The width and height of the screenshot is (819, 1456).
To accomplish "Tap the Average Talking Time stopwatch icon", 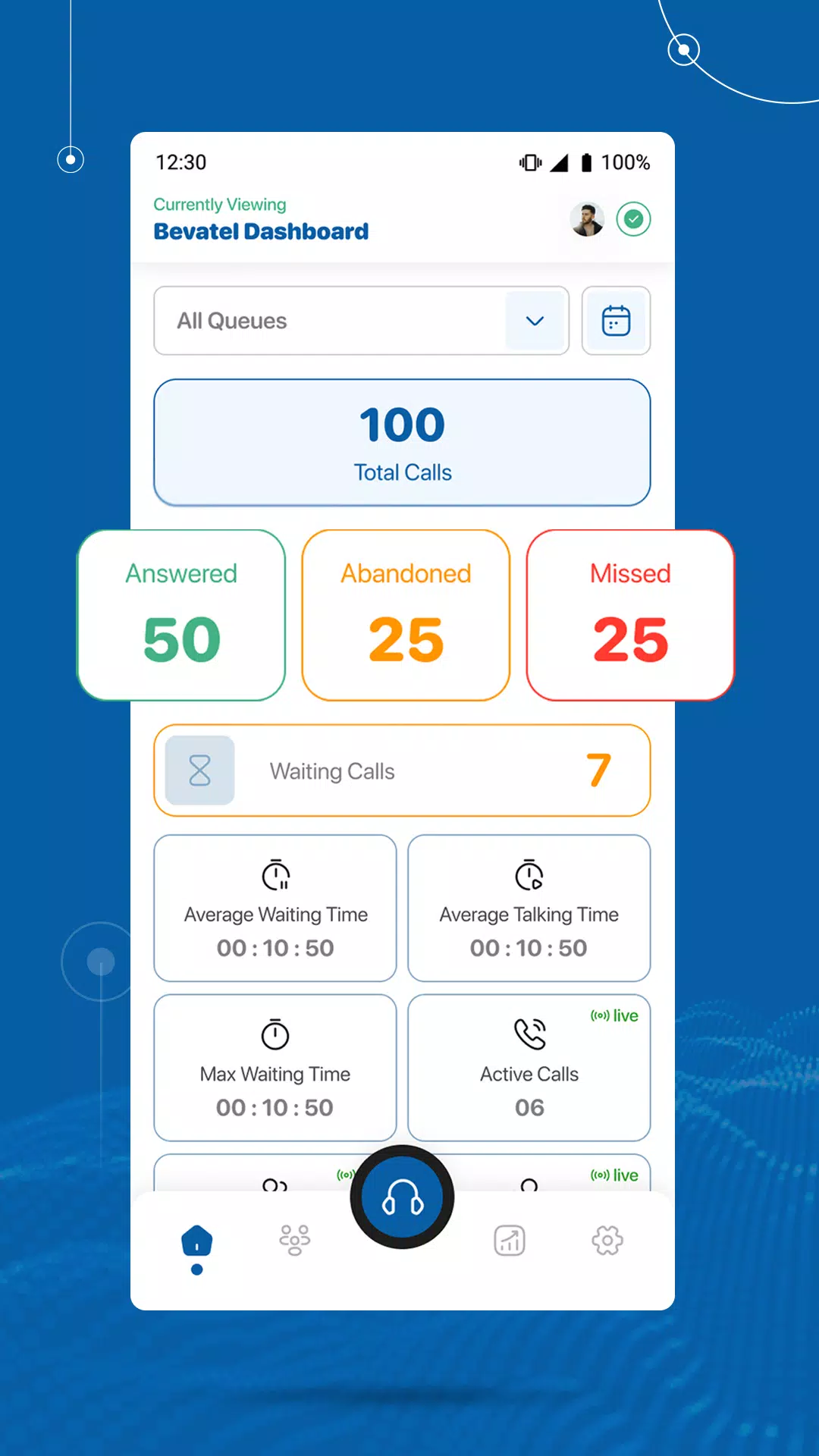I will click(x=528, y=876).
